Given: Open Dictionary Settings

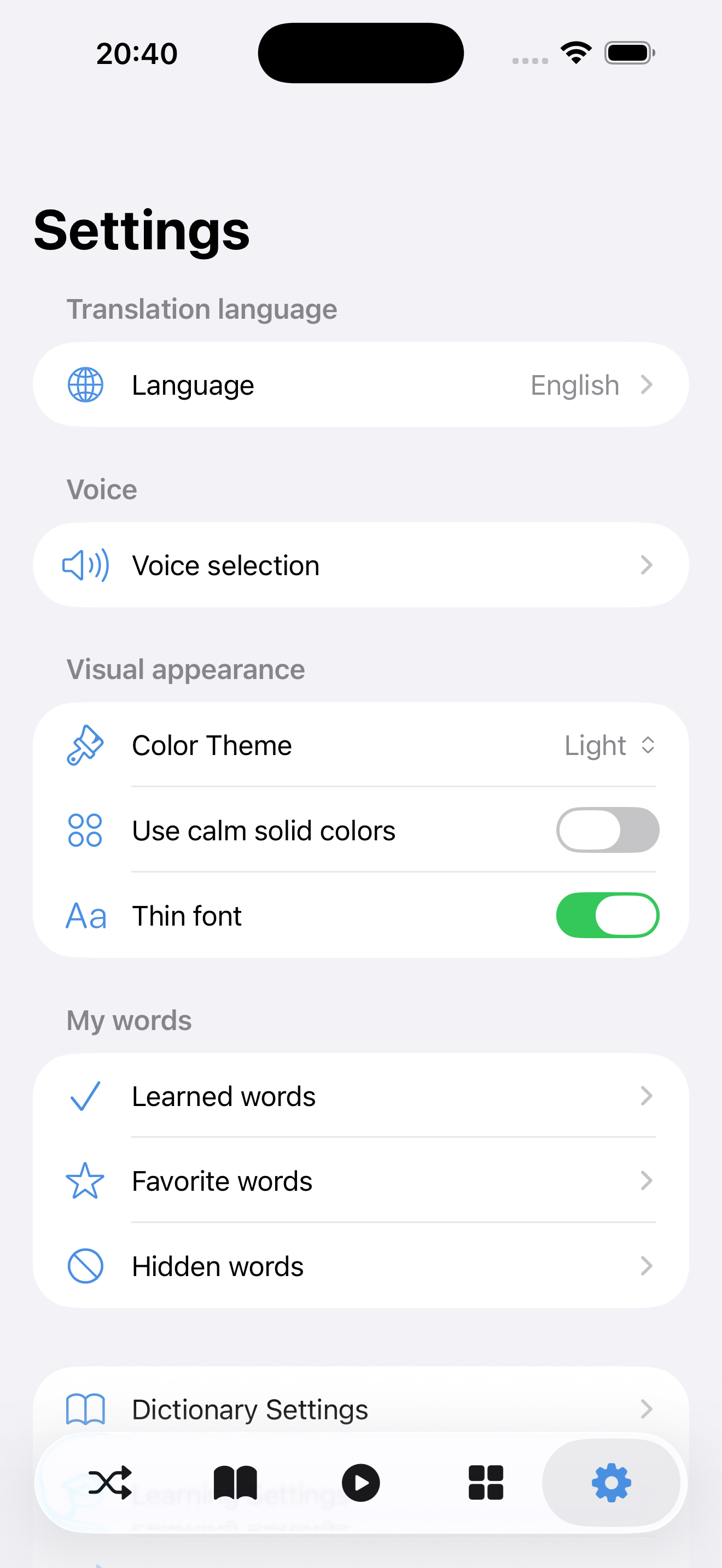Looking at the screenshot, I should click(360, 1408).
